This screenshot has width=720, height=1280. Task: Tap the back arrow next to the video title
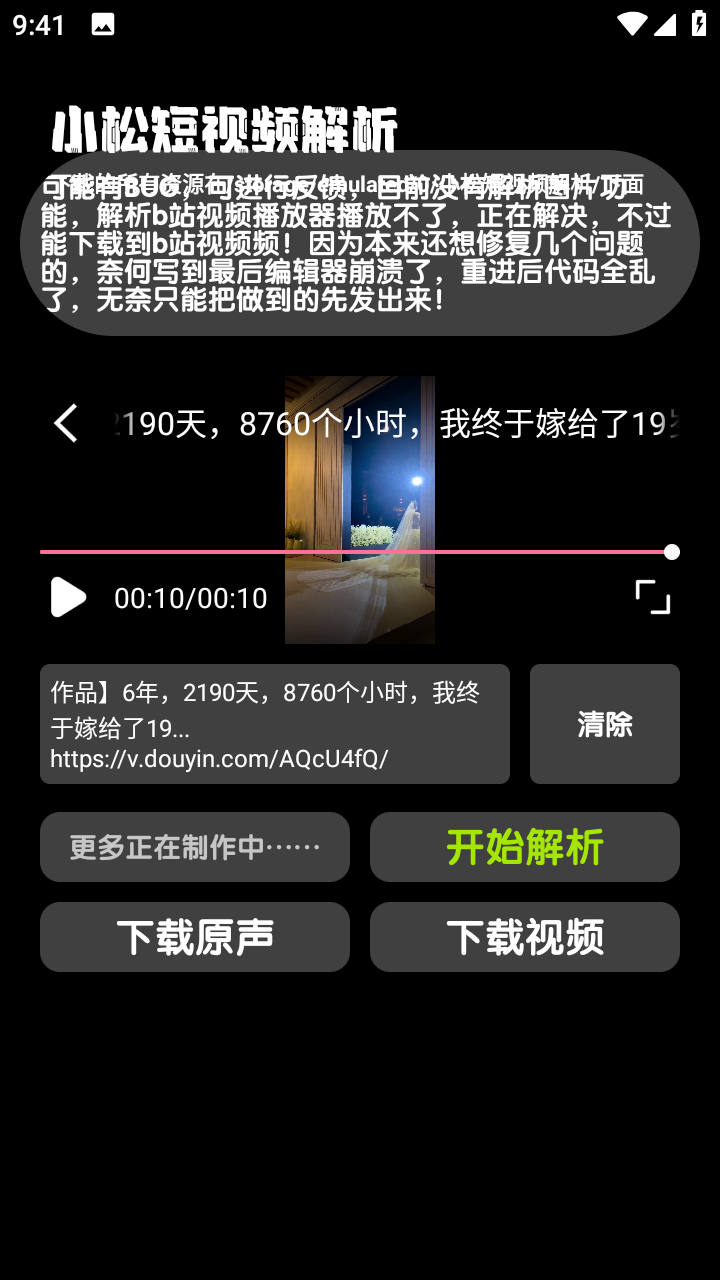tap(66, 423)
